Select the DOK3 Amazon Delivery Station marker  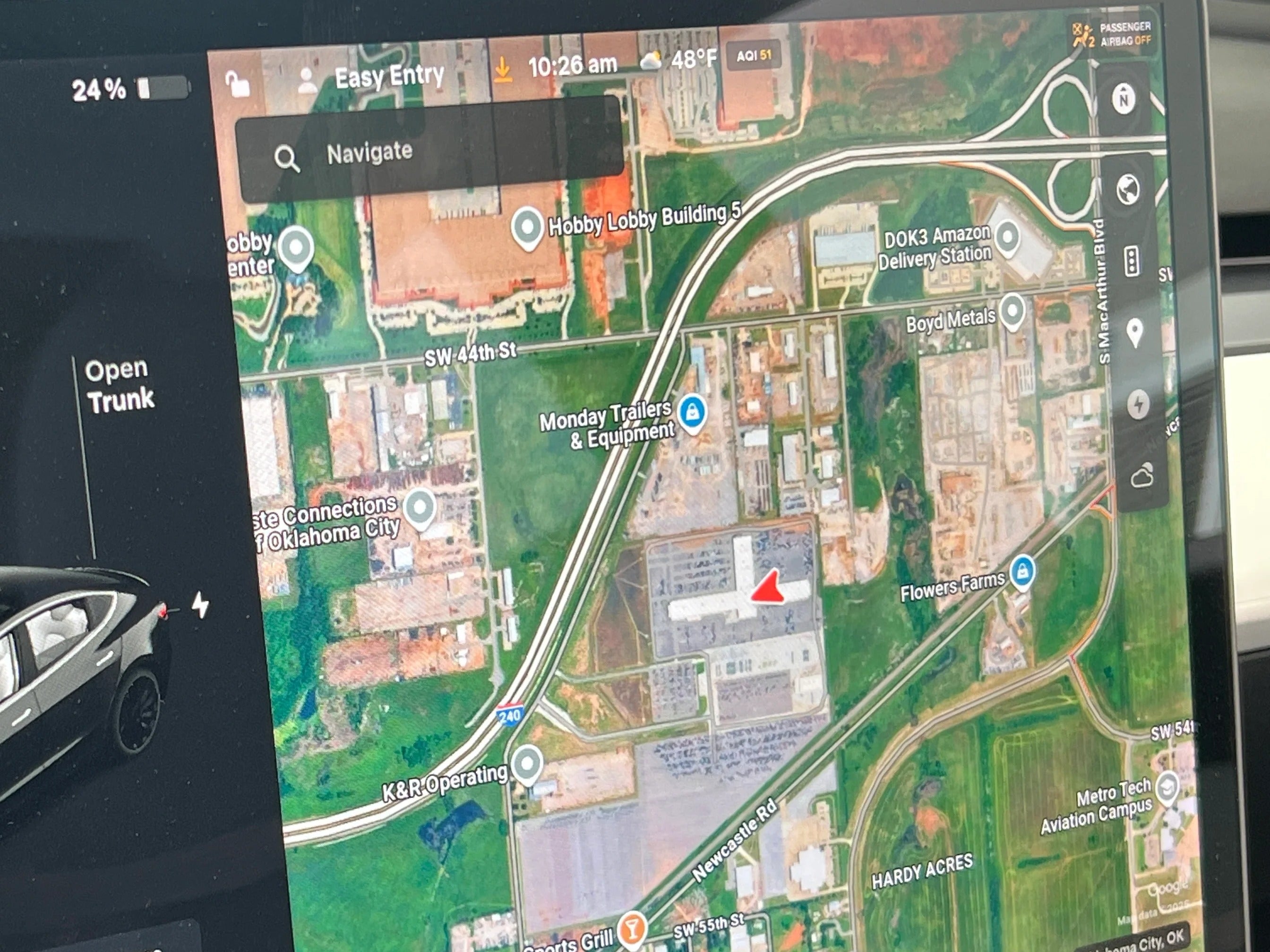point(1007,237)
